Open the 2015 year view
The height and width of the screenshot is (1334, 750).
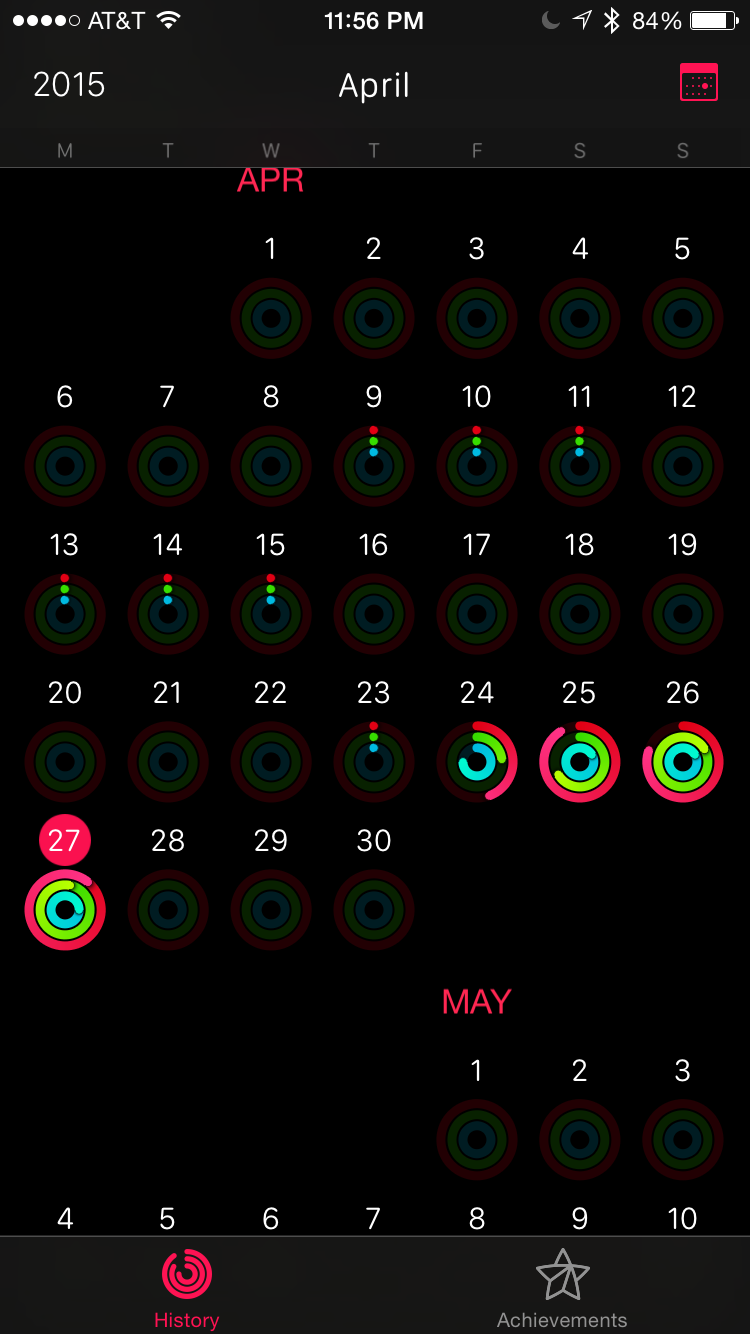coord(67,85)
